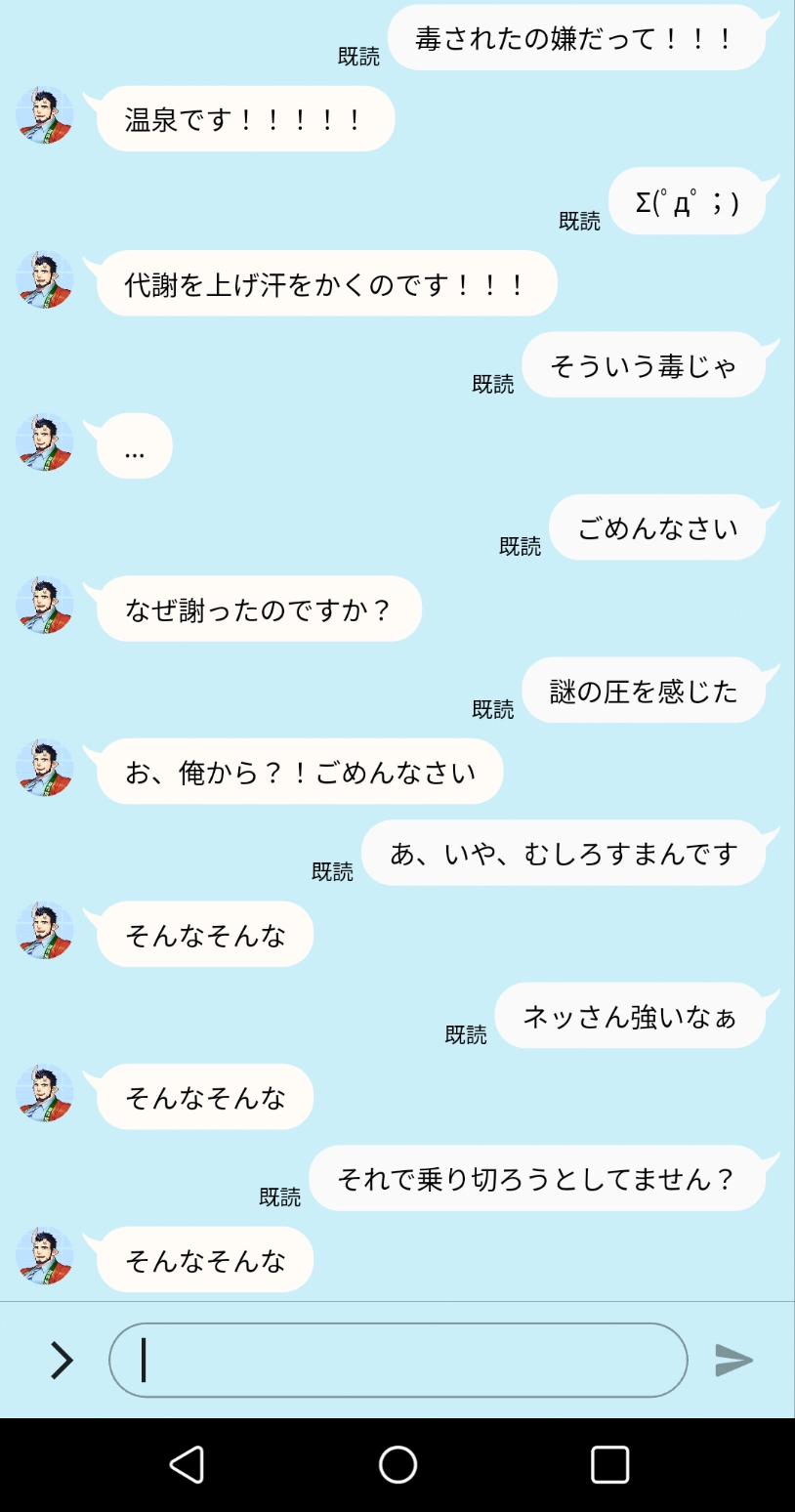Go back using the system back button
Screen dimensions: 795x1512
[x=187, y=1464]
